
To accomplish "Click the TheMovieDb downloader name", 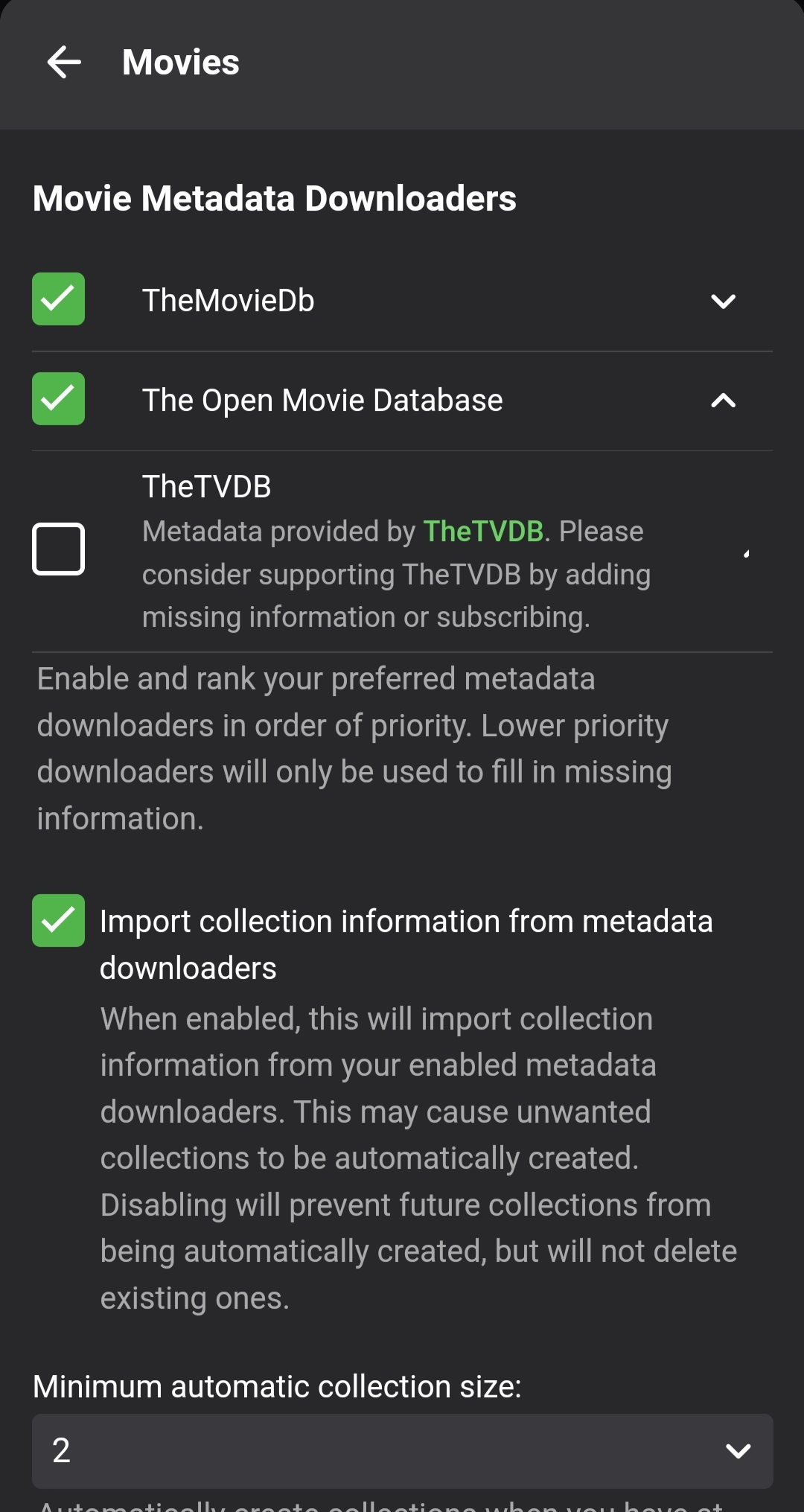I will 229,299.
